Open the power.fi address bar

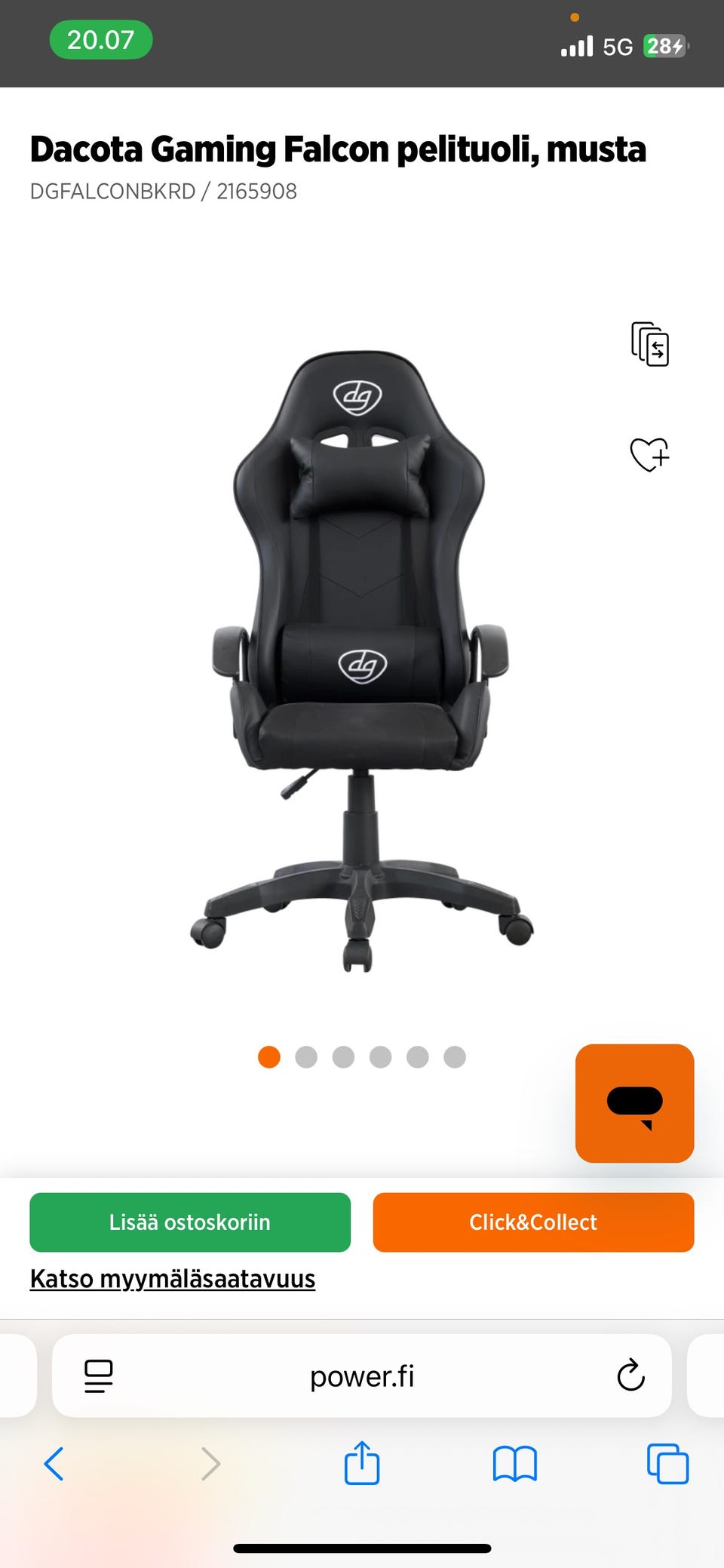tap(362, 1376)
